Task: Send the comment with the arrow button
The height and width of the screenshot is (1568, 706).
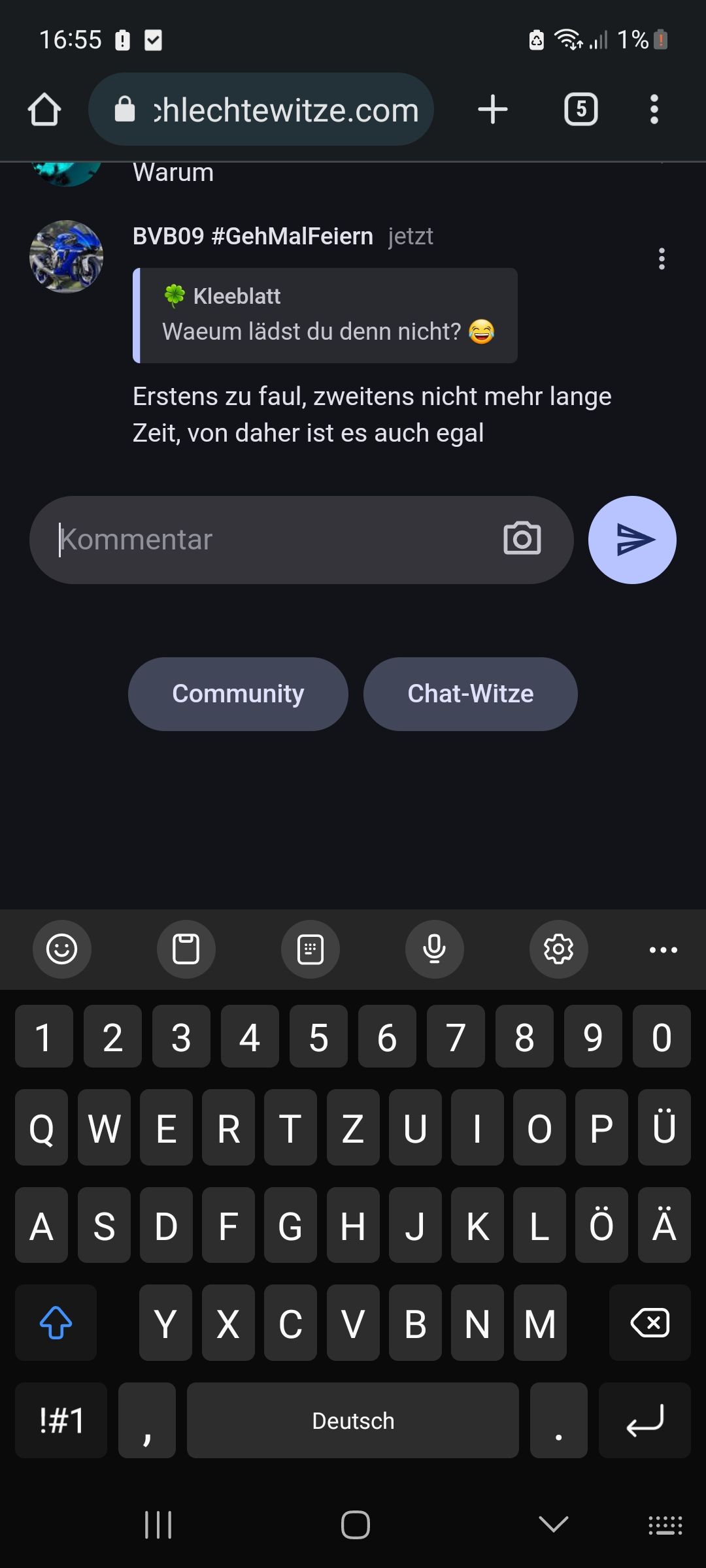Action: click(x=632, y=540)
